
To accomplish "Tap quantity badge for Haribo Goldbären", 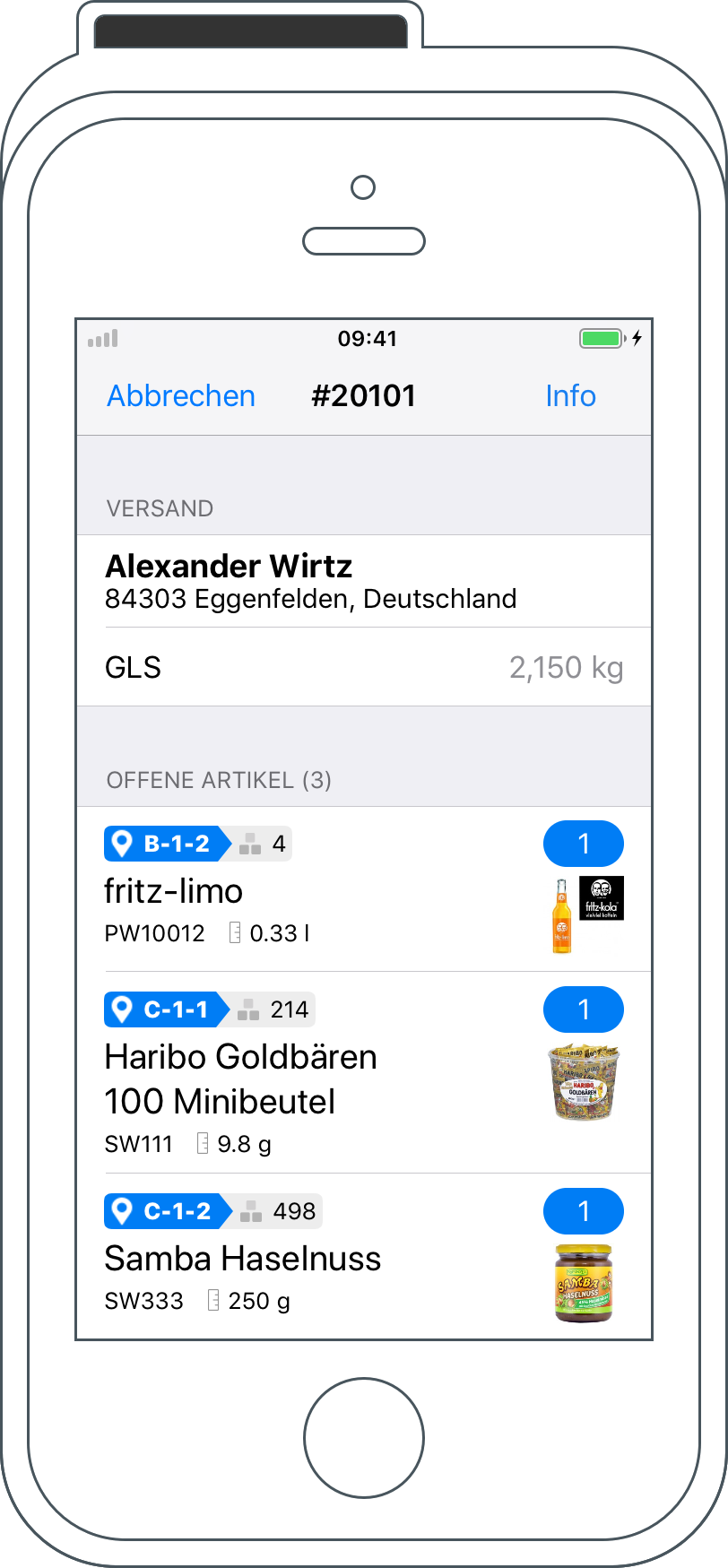I will pyautogui.click(x=583, y=1009).
